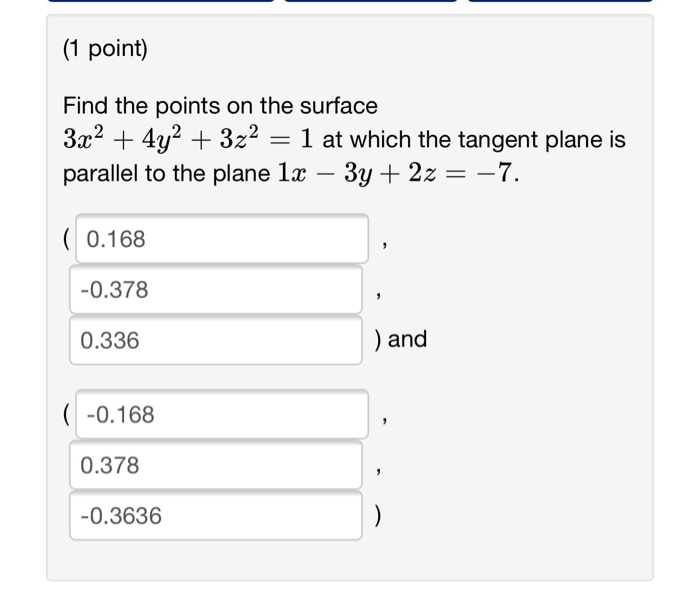This screenshot has width=700, height=597.
Task: Click into the box showing 0.378
Action: pyautogui.click(x=215, y=465)
